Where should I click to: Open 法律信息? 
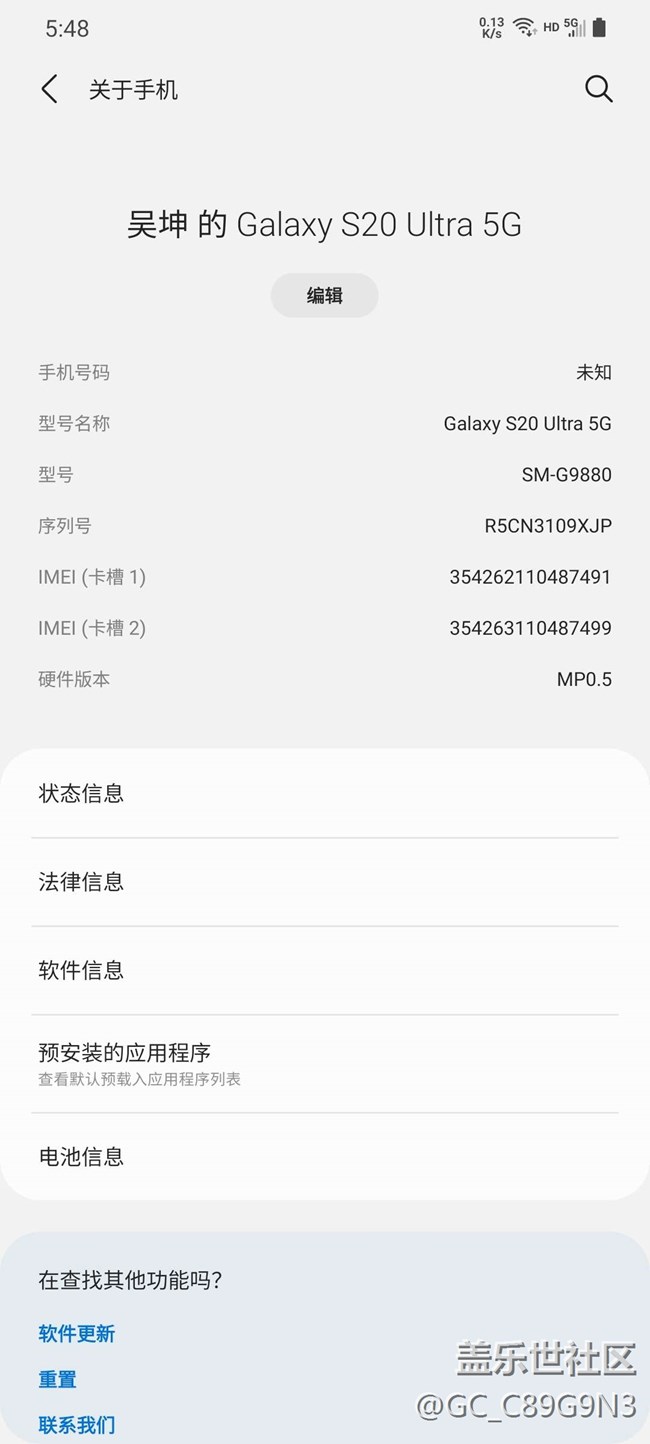tap(324, 881)
